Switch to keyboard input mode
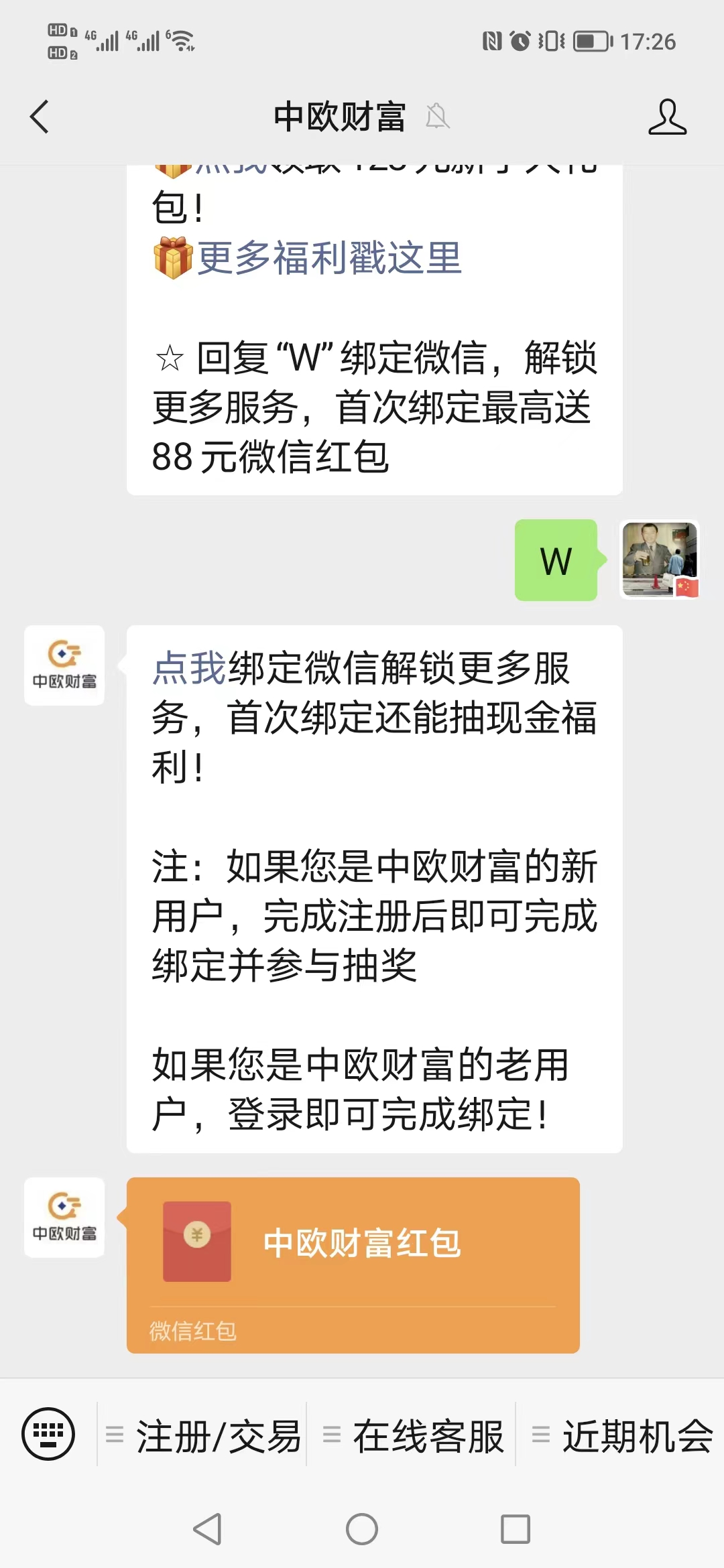Screen dimensions: 724x1568 tap(48, 1434)
